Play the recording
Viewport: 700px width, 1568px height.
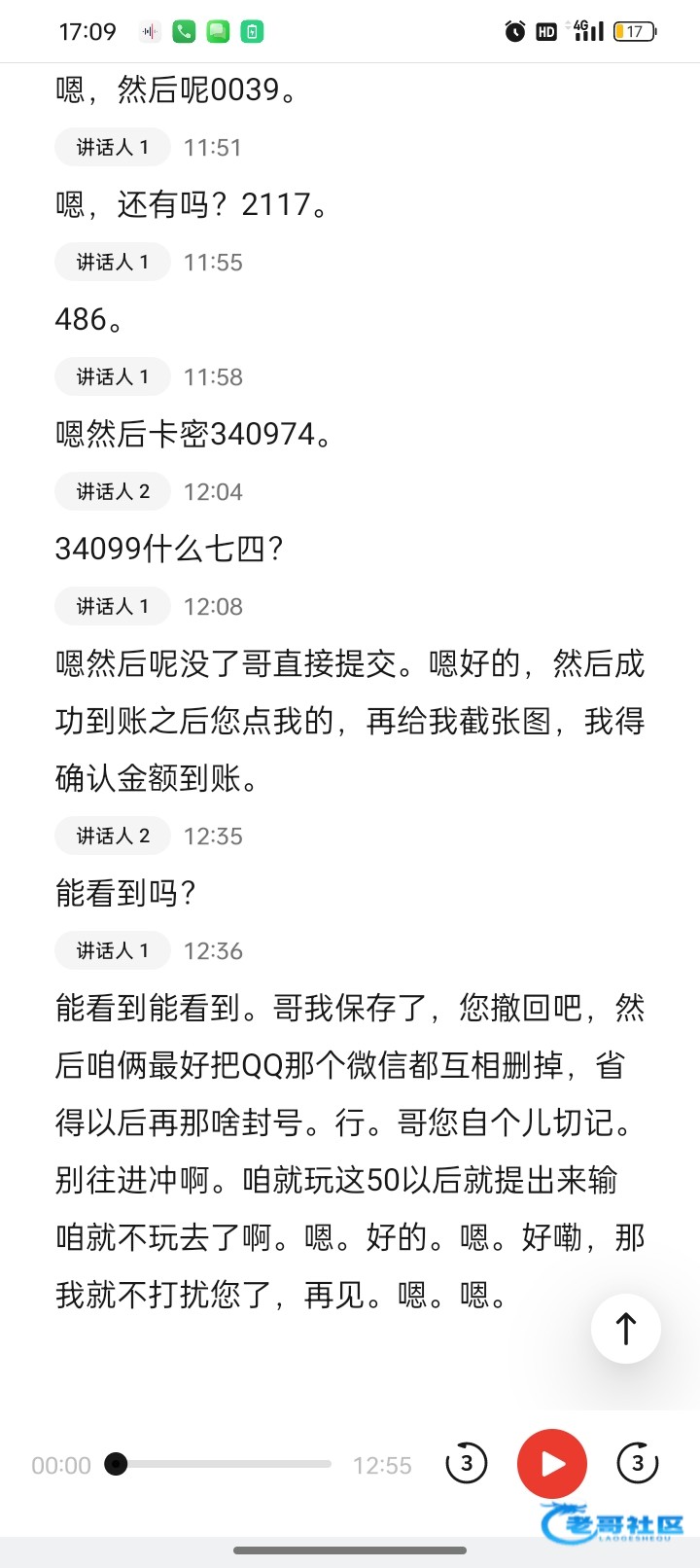[x=552, y=1463]
